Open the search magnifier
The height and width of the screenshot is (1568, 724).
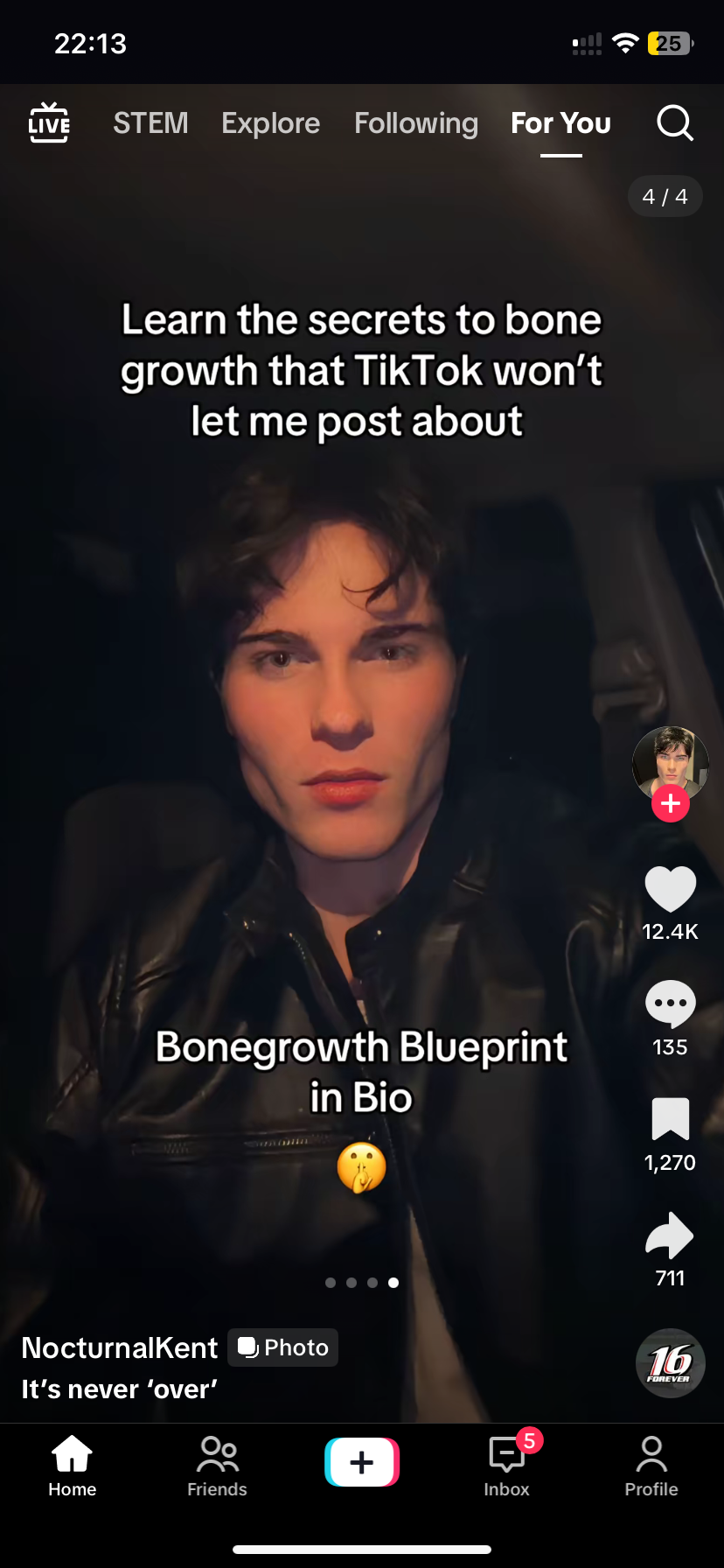pyautogui.click(x=674, y=123)
